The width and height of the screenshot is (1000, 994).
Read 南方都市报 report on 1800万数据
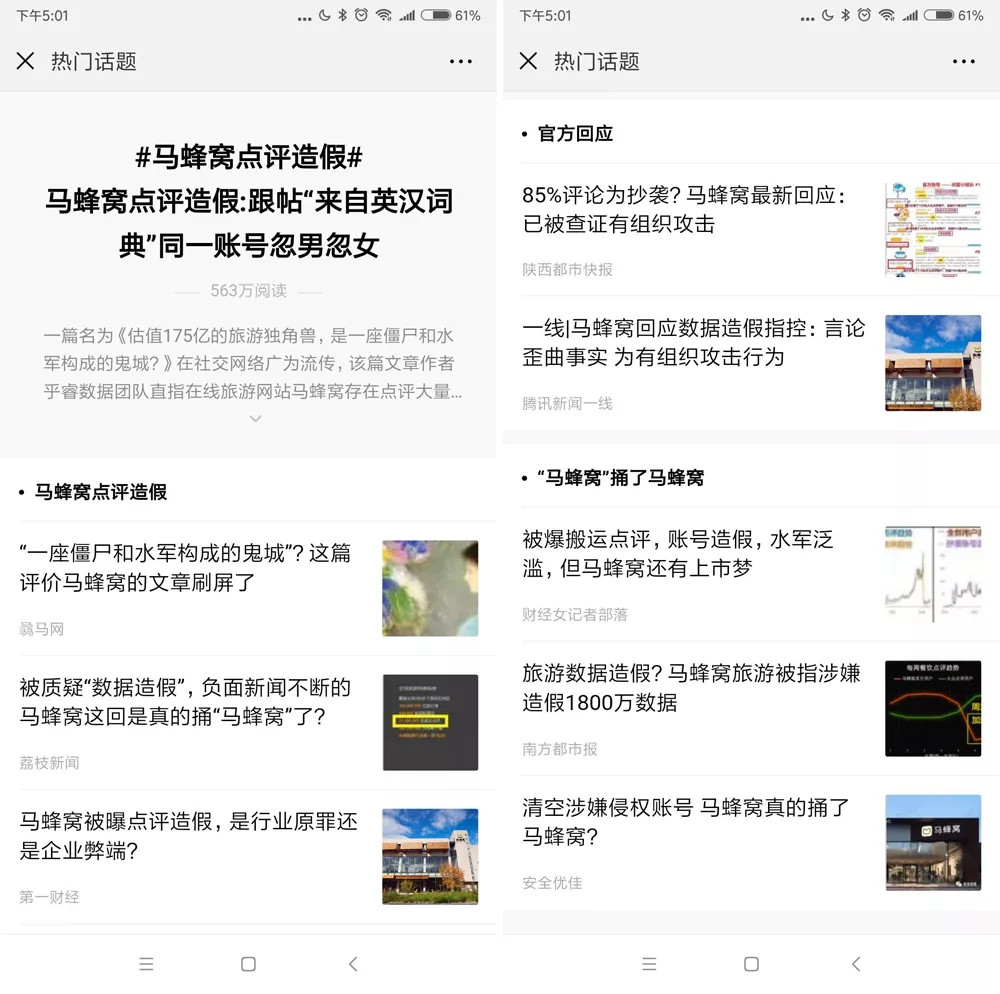pyautogui.click(x=690, y=688)
